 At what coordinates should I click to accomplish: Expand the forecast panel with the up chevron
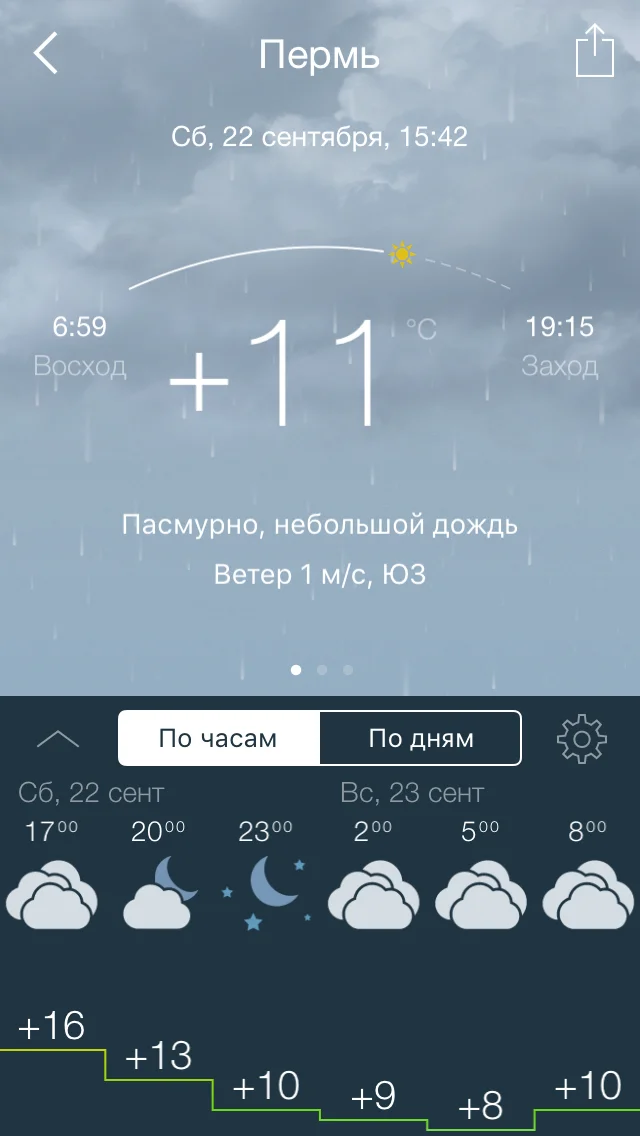58,740
